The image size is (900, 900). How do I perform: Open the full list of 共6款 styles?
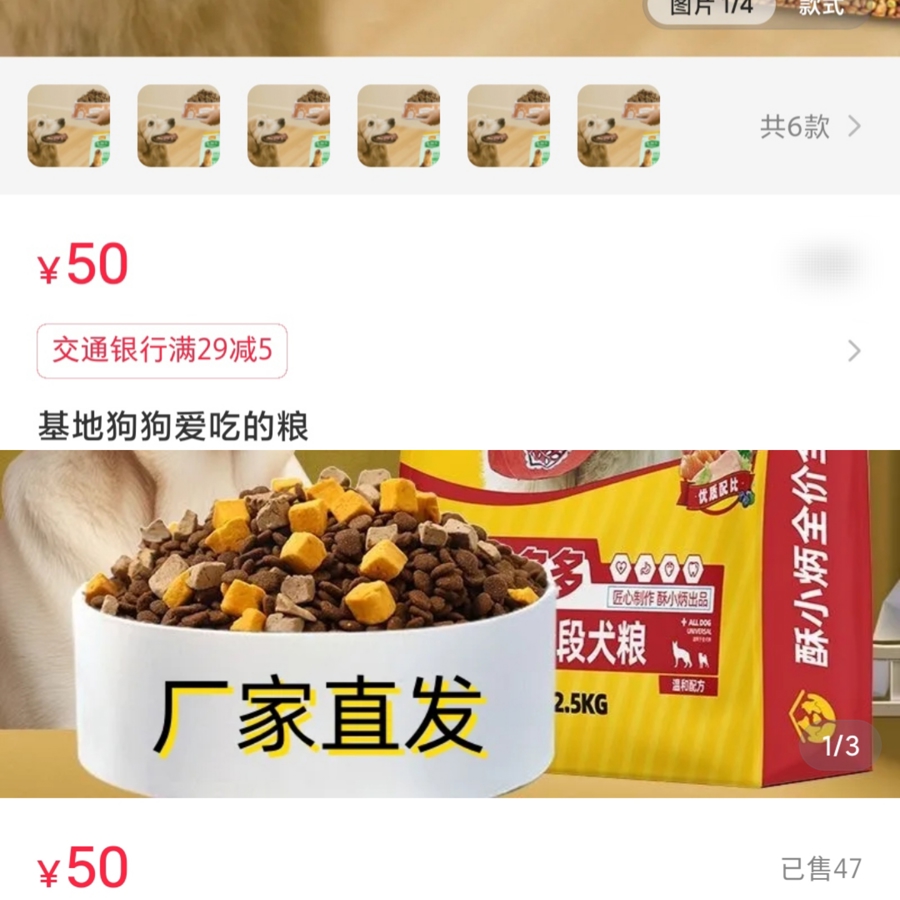pyautogui.click(x=810, y=127)
